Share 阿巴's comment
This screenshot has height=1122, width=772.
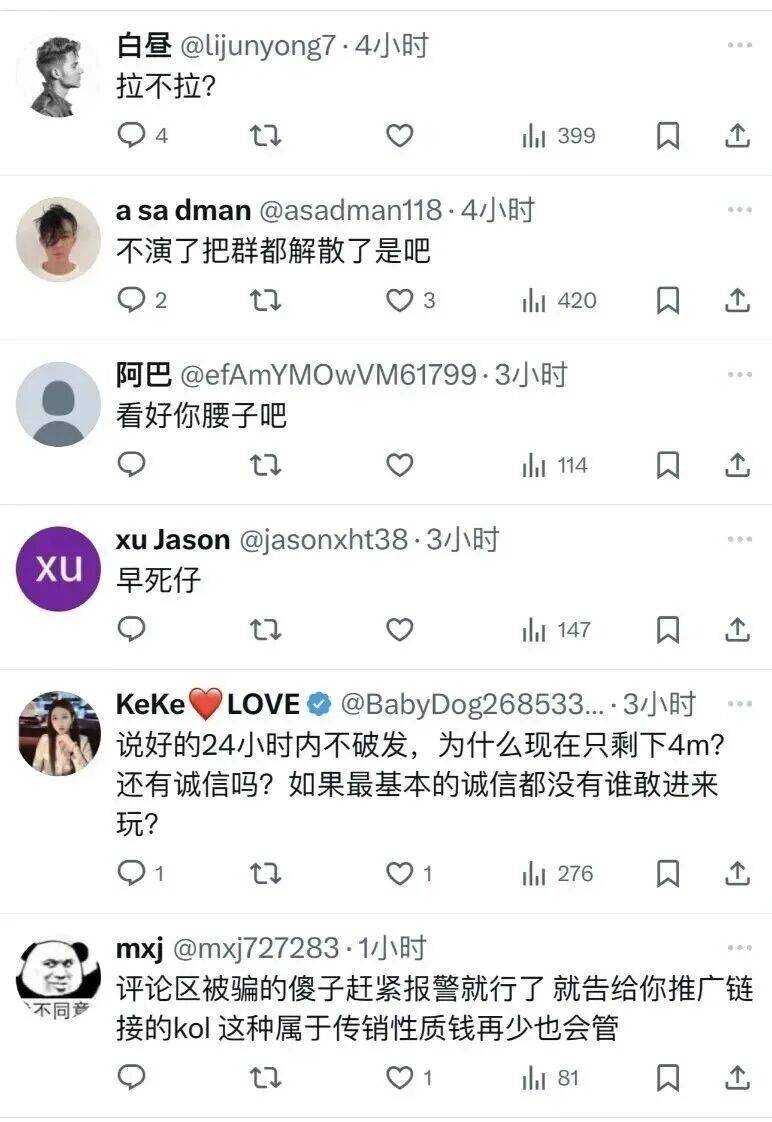tap(737, 465)
